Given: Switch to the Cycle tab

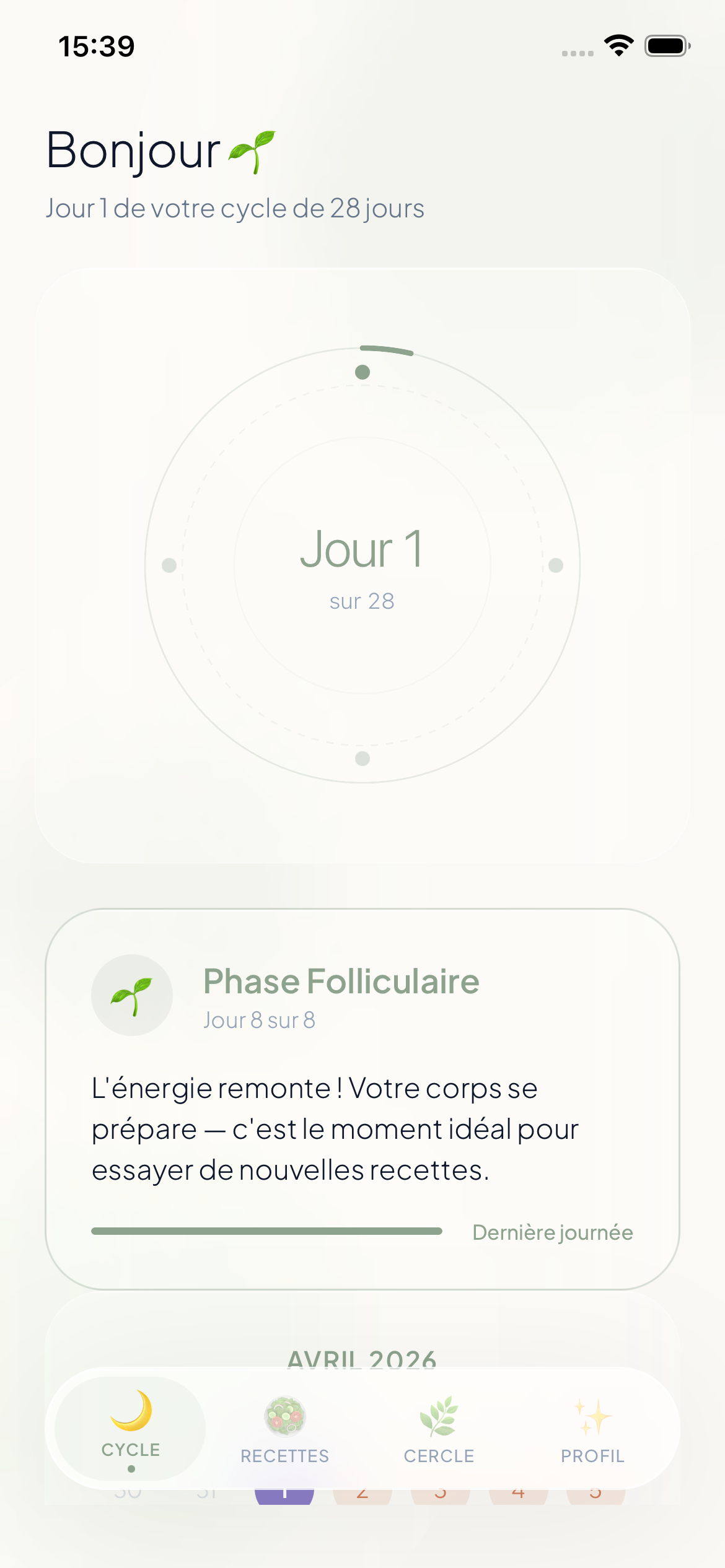Looking at the screenshot, I should [x=130, y=1427].
